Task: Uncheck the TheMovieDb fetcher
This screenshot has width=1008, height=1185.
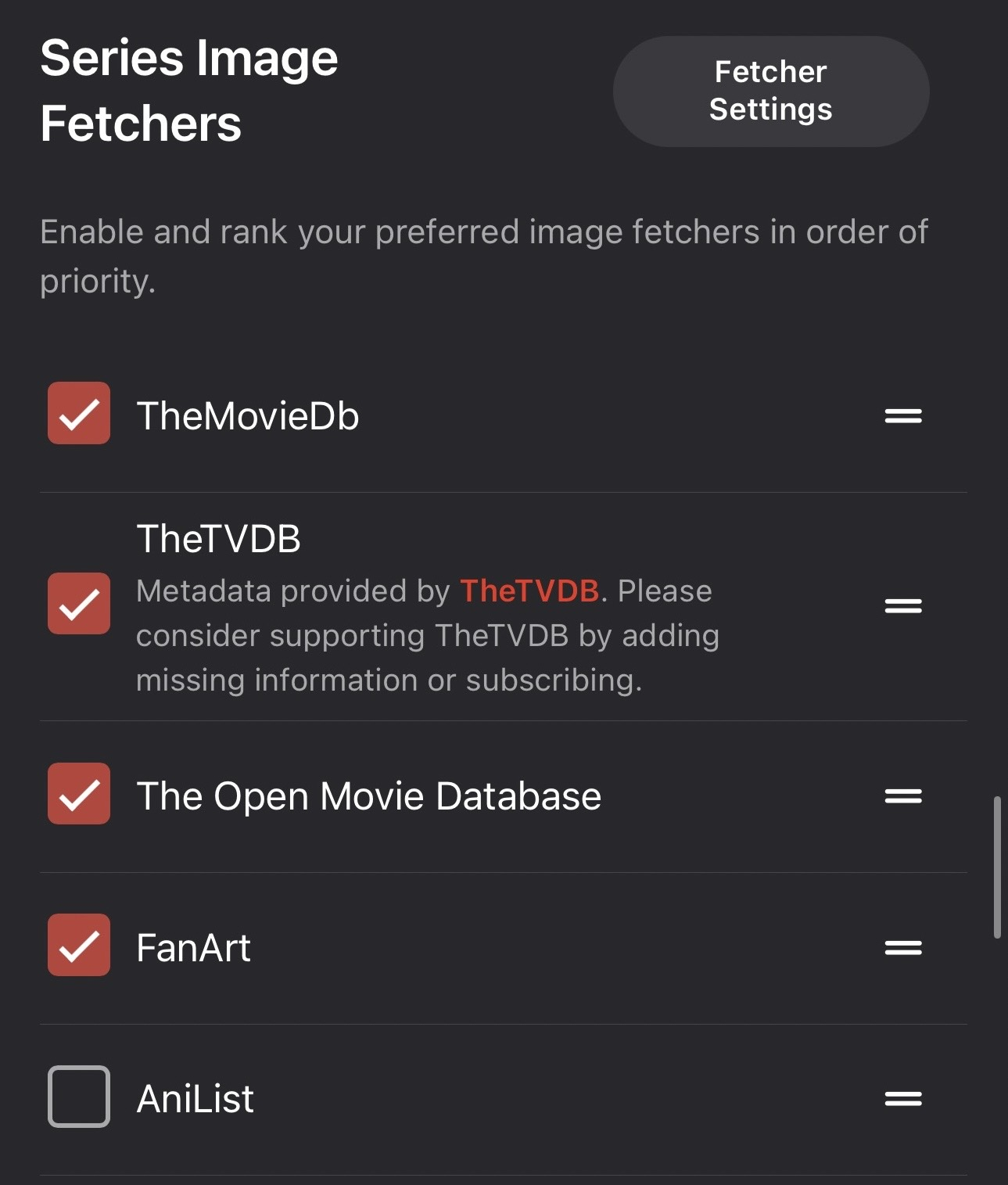Action: pos(79,413)
